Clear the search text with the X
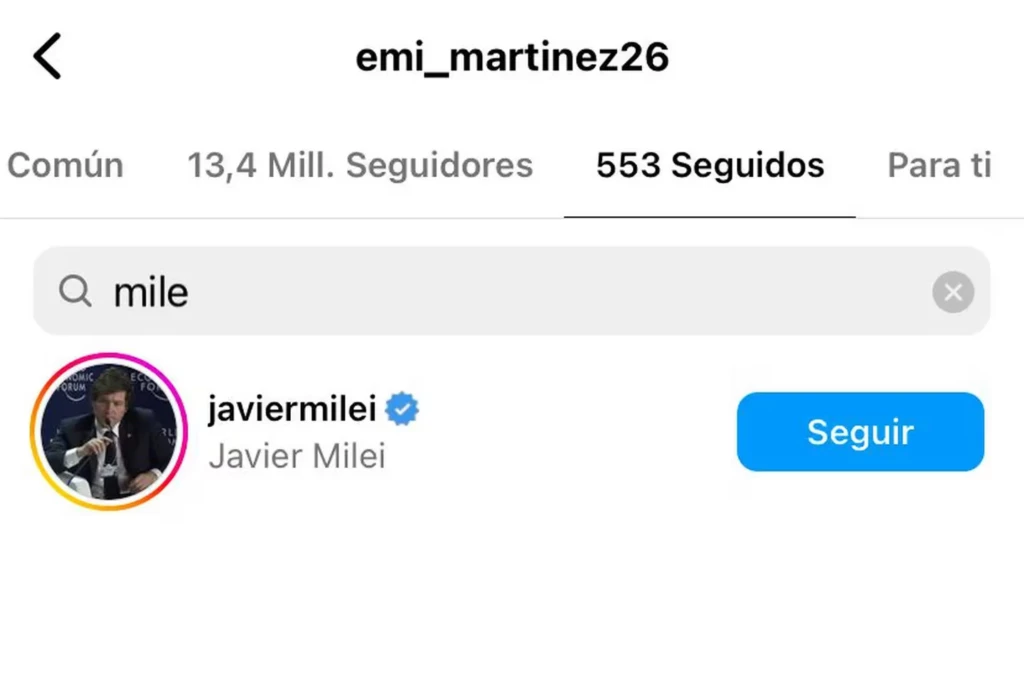The height and width of the screenshot is (683, 1024). point(953,293)
